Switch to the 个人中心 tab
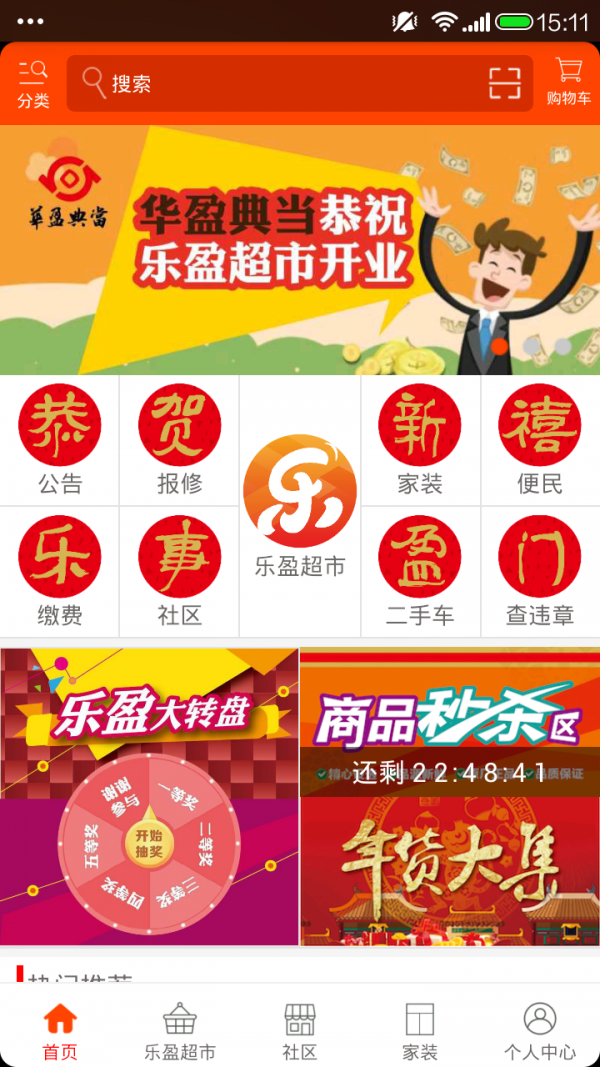Screen dimensions: 600x1067 pyautogui.click(x=540, y=1031)
